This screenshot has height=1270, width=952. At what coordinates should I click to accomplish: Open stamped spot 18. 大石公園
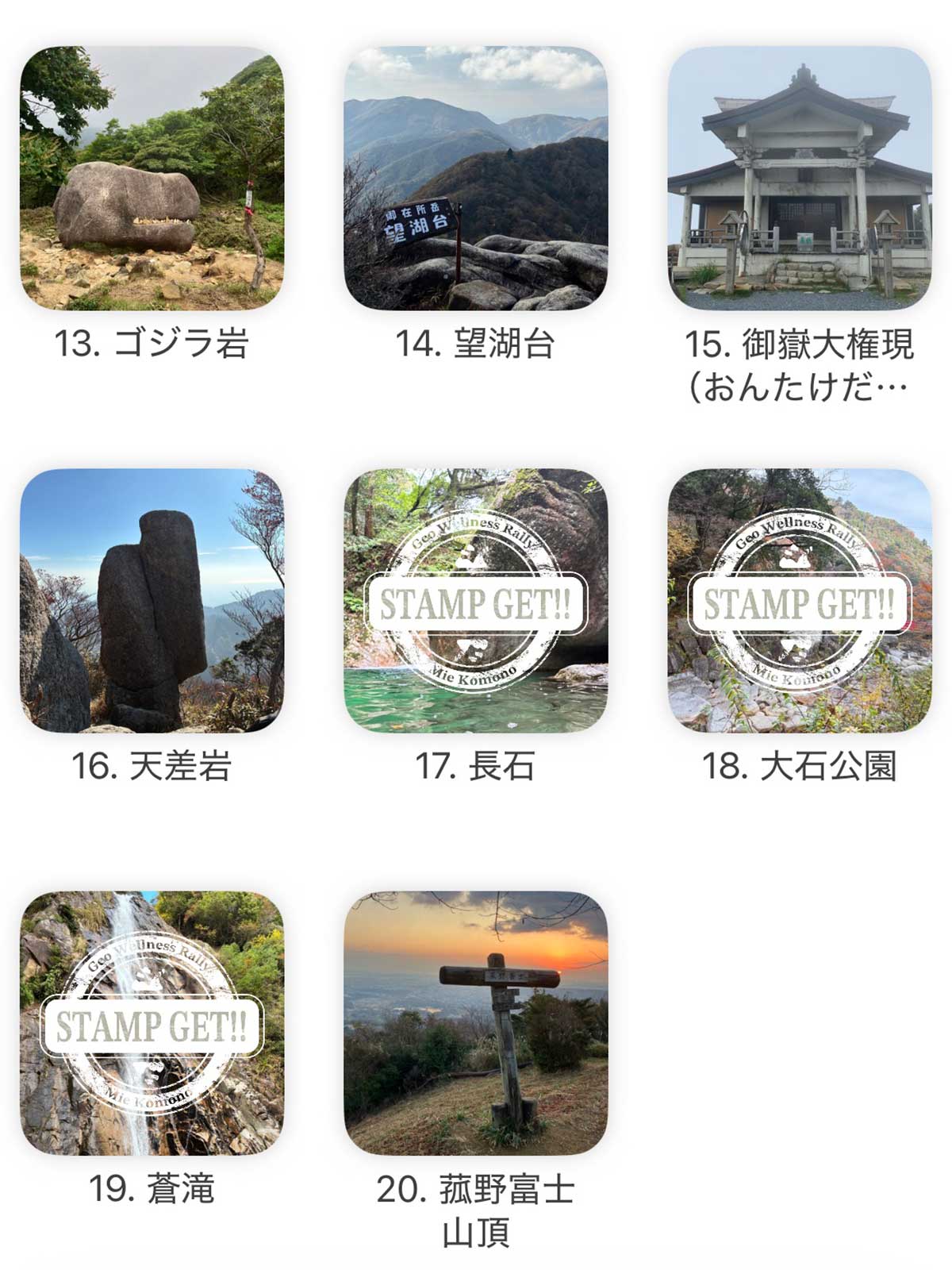pos(799,601)
